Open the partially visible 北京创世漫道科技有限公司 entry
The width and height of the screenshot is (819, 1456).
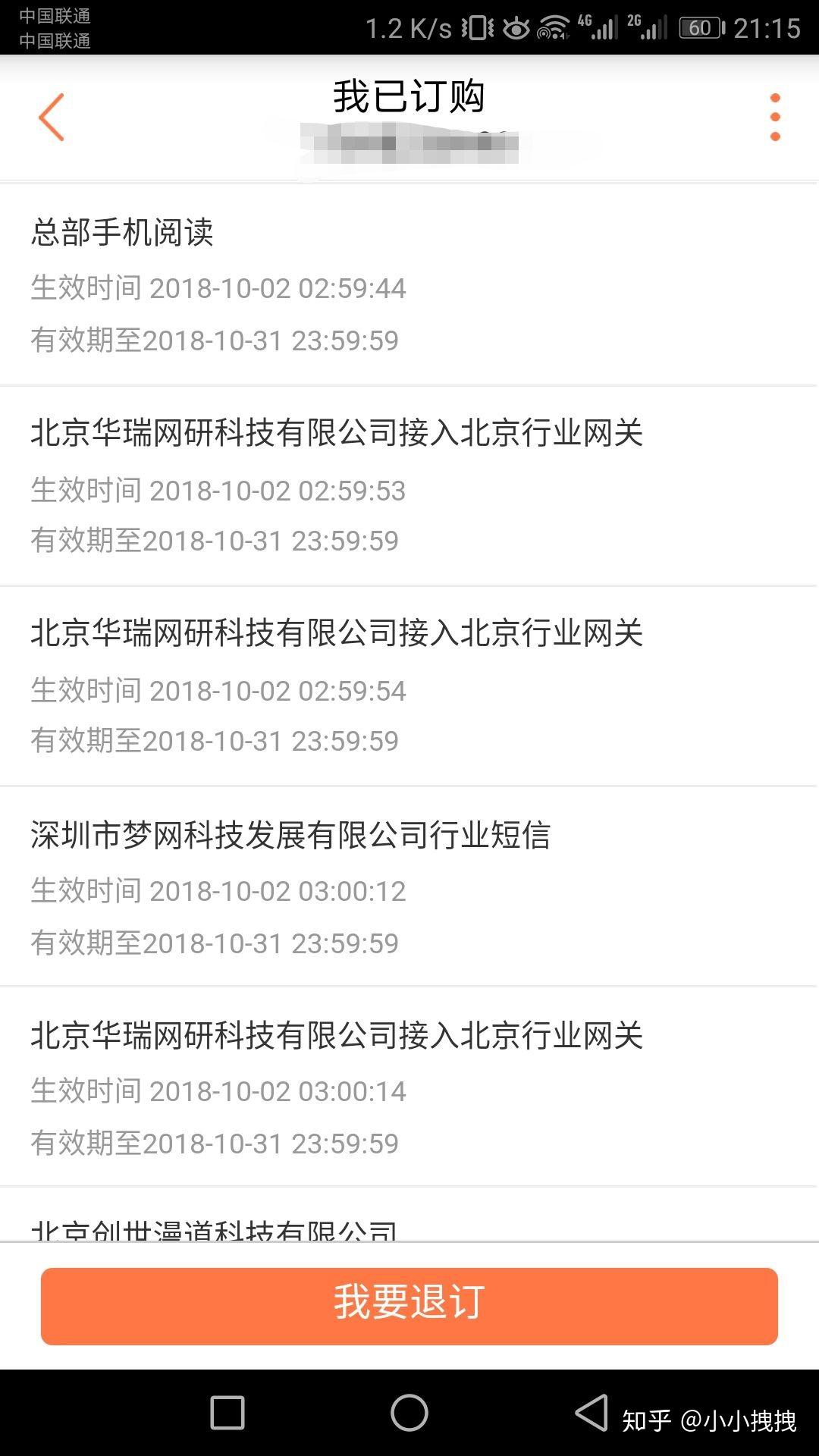point(409,1215)
